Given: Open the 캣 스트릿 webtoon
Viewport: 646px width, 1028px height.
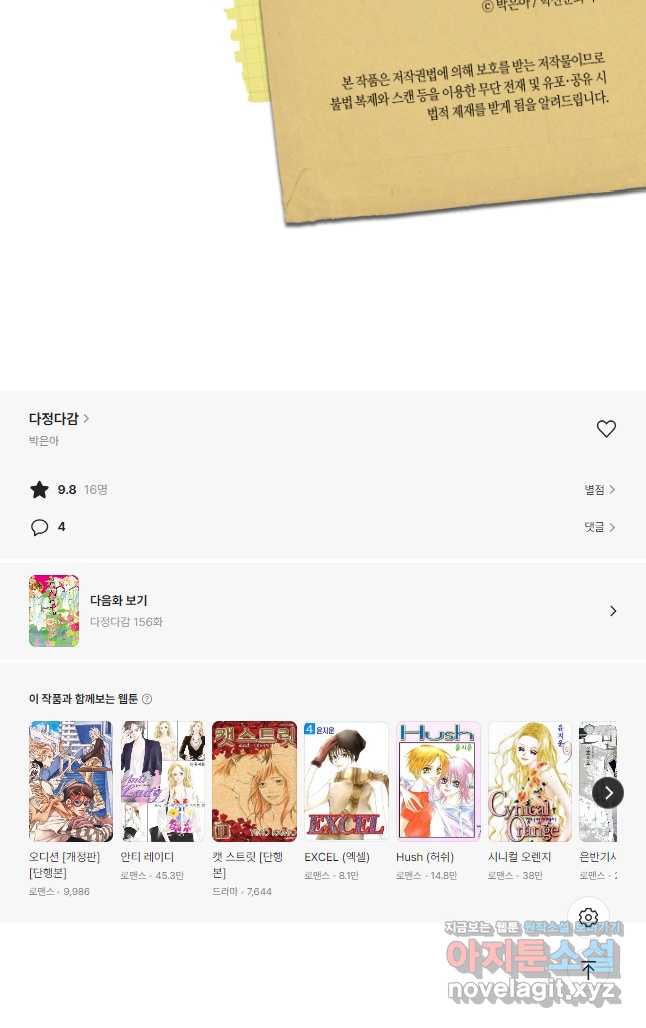Looking at the screenshot, I should tap(254, 781).
